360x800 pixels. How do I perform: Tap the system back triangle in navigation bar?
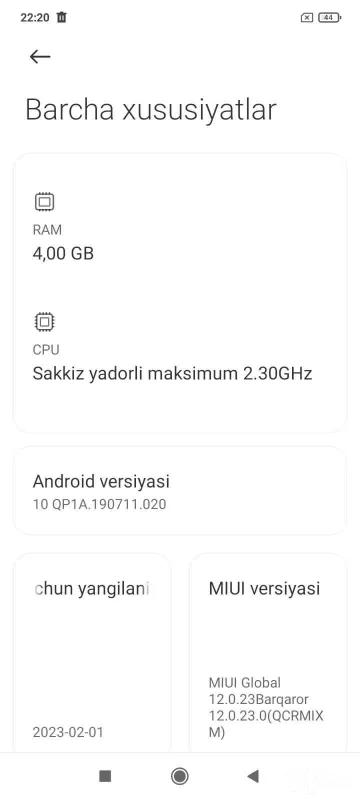click(253, 776)
